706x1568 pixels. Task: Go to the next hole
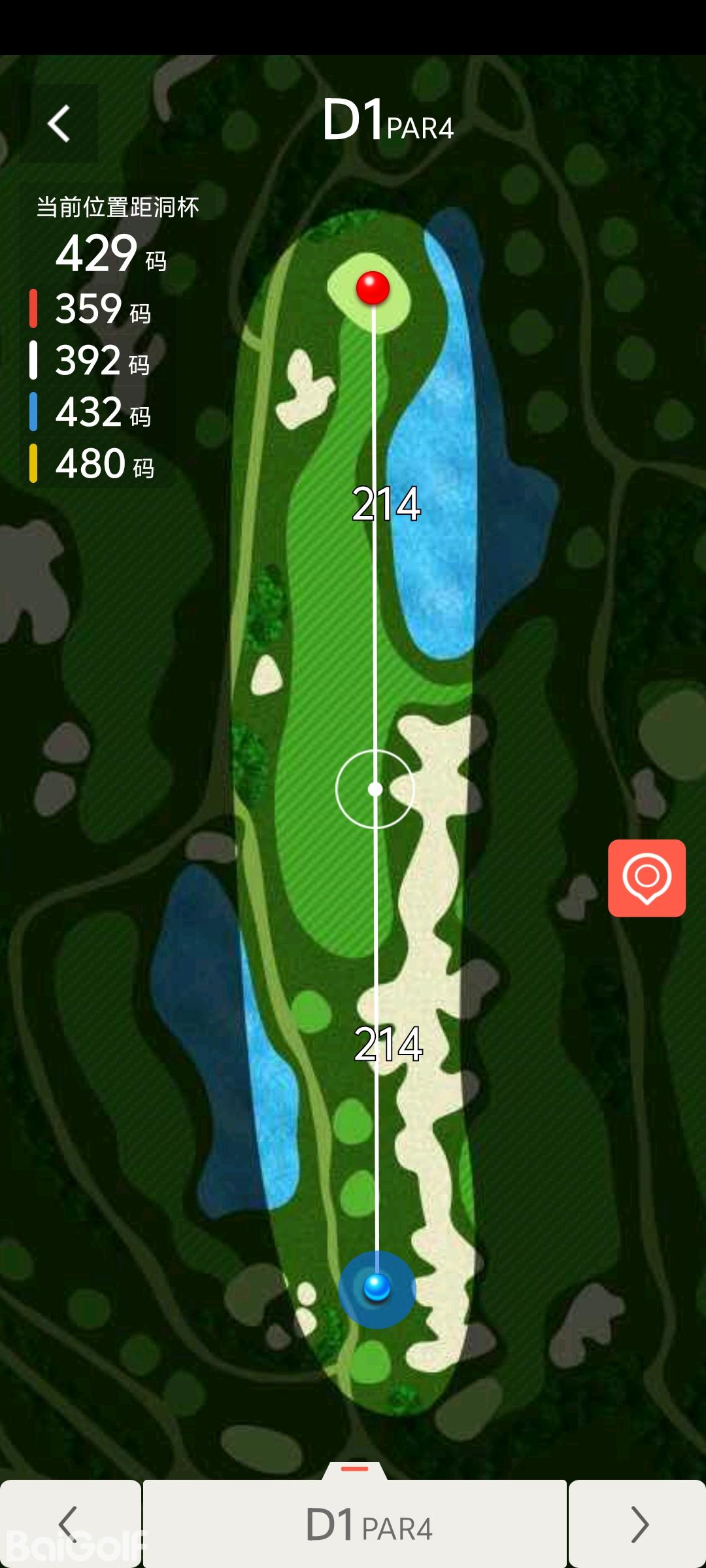click(637, 1524)
